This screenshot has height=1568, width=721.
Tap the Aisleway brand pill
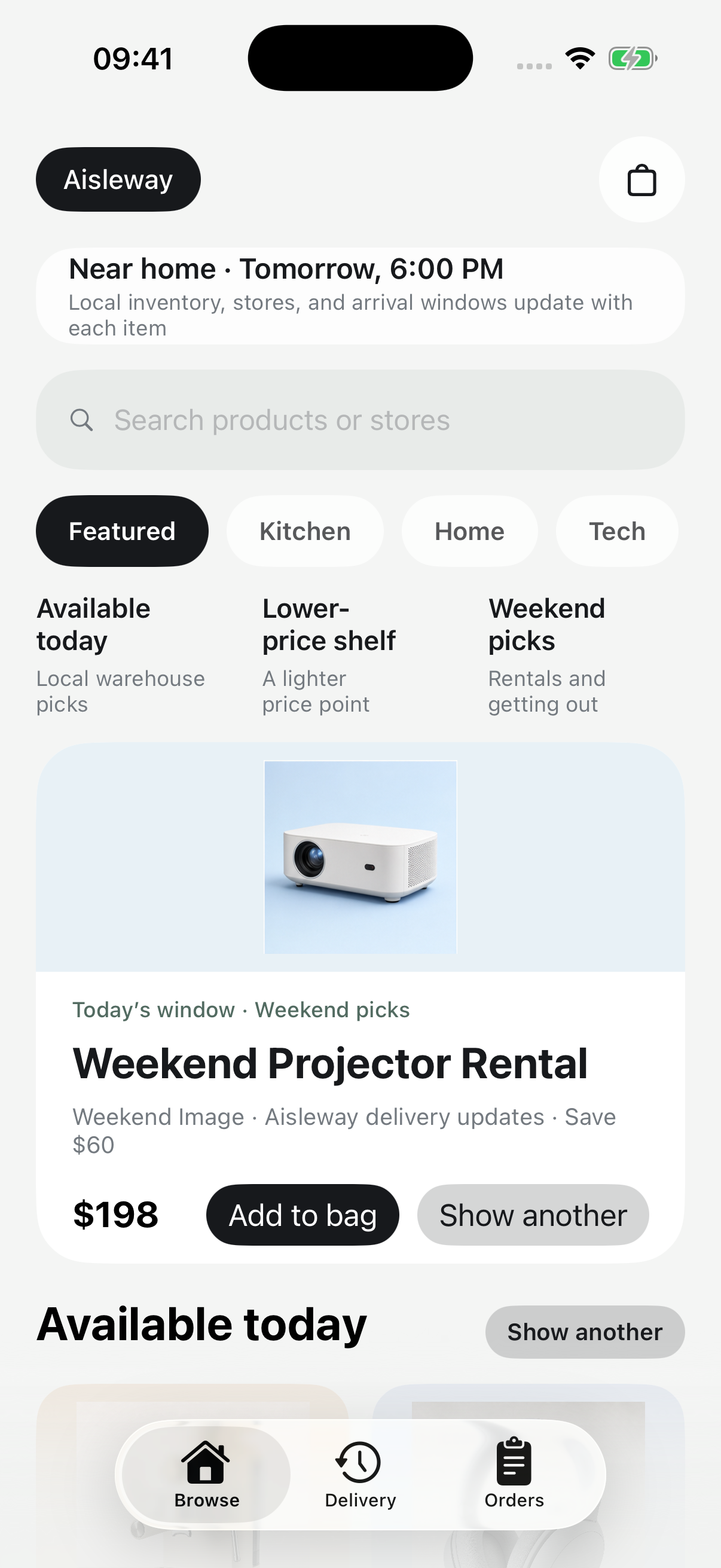pos(118,179)
